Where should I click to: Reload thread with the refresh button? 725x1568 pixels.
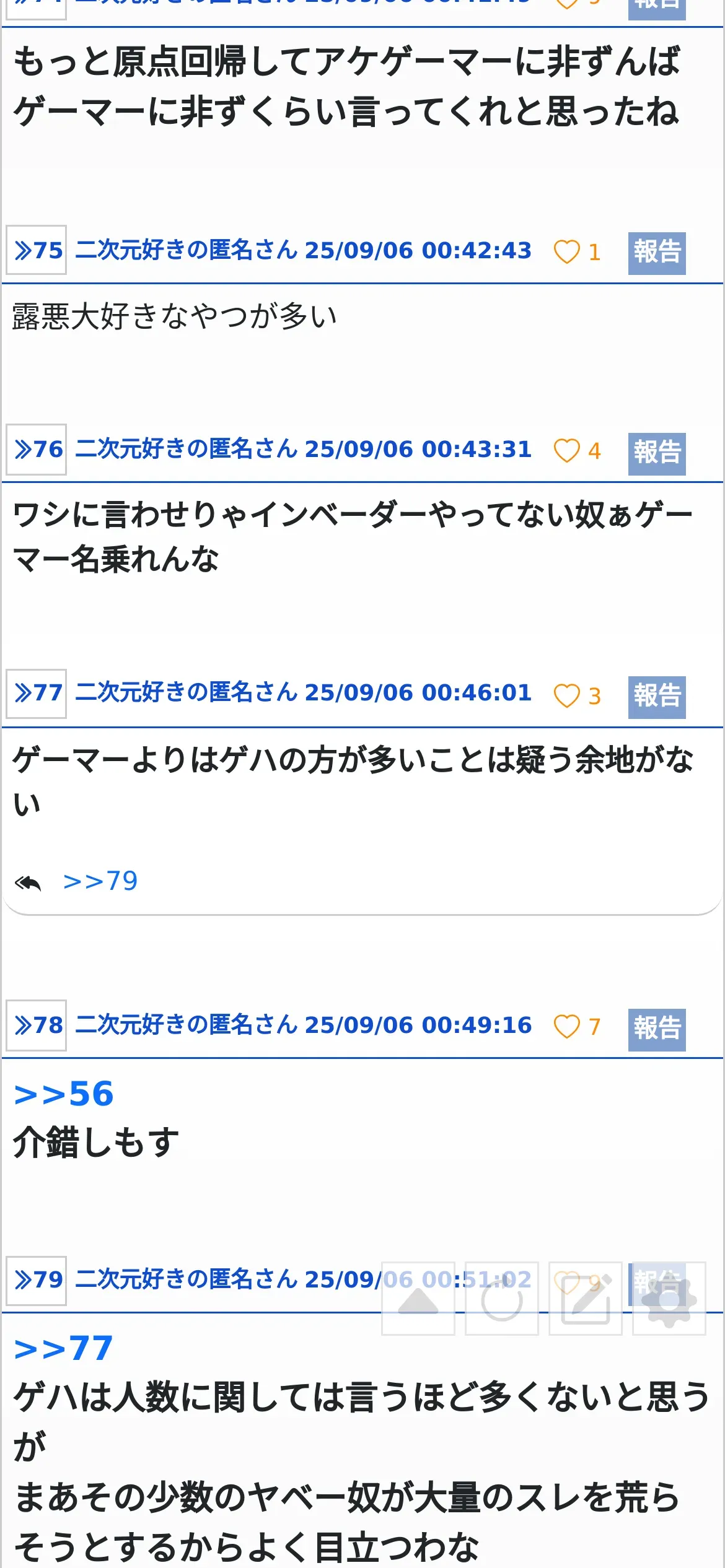[502, 1299]
